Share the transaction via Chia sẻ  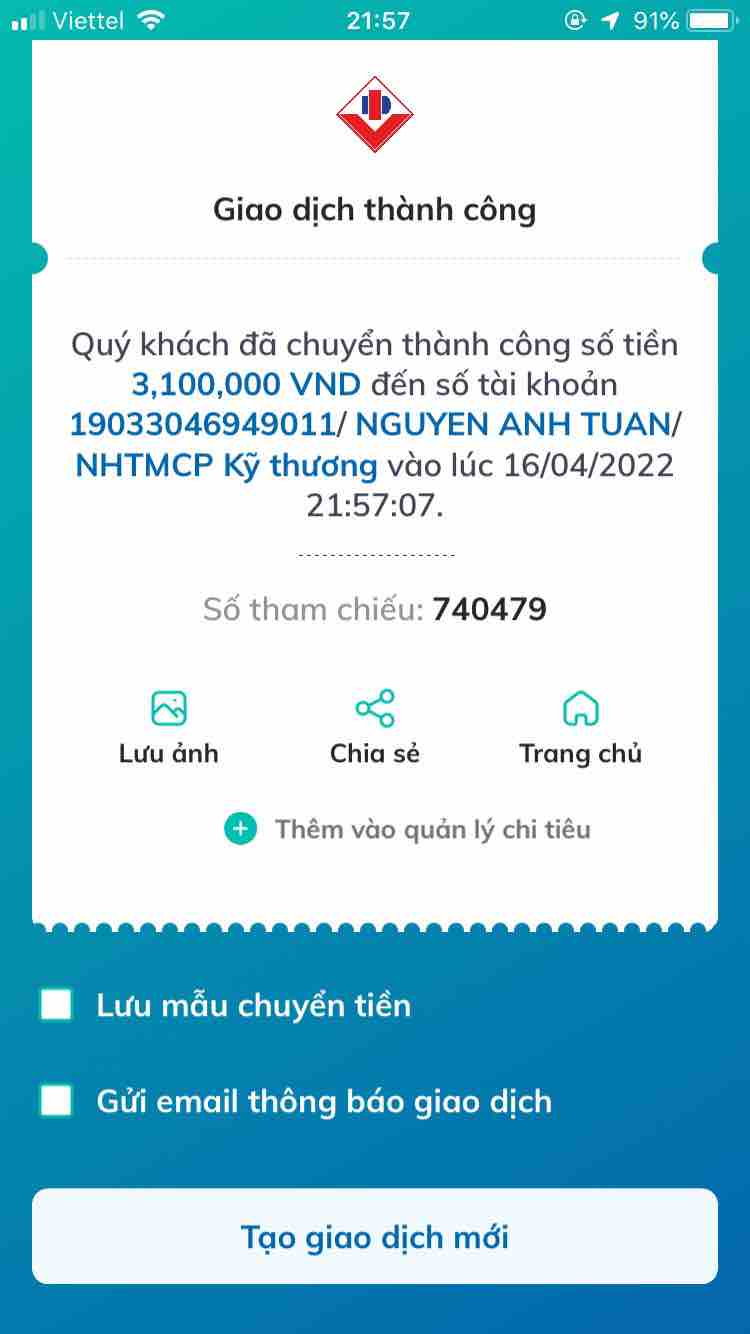(375, 727)
